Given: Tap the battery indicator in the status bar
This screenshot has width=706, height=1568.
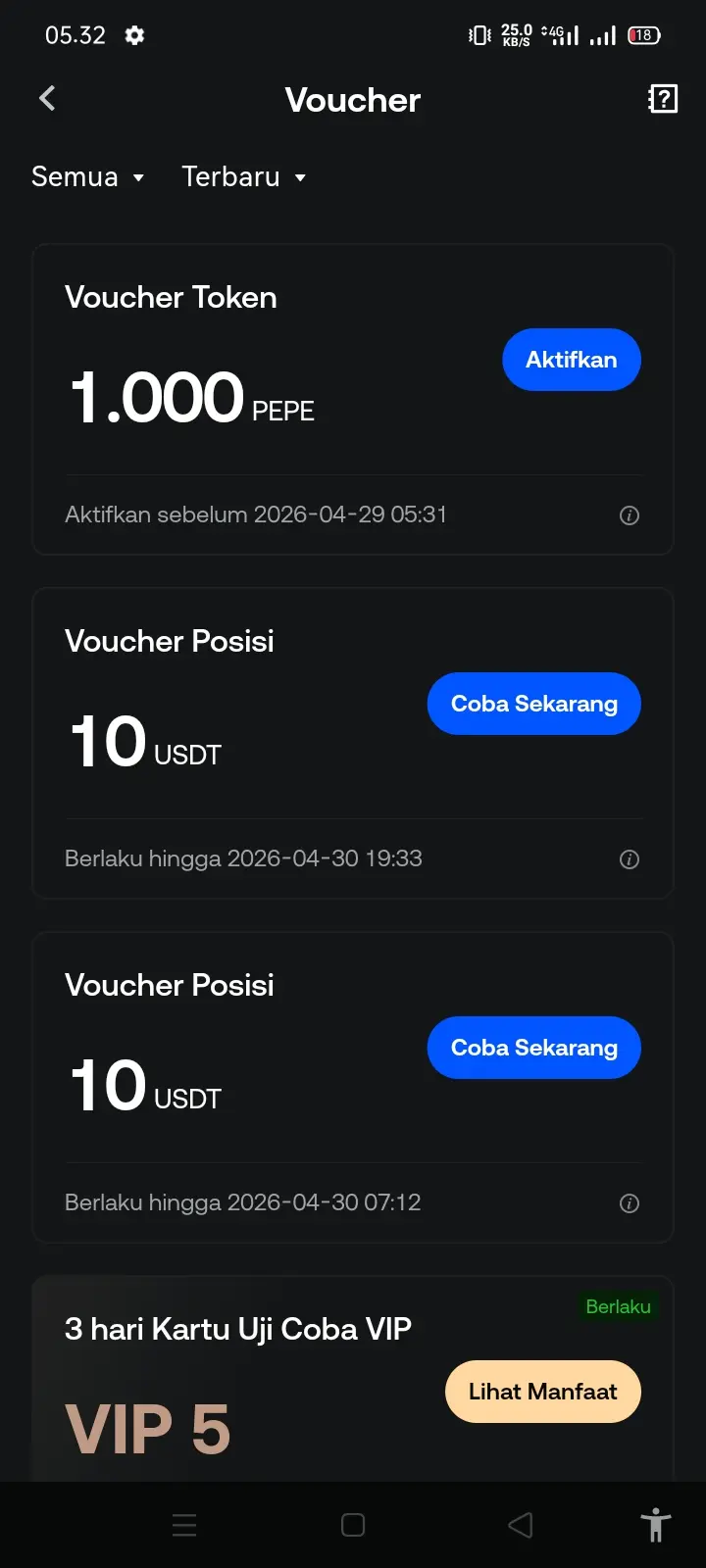Looking at the screenshot, I should pos(644,35).
